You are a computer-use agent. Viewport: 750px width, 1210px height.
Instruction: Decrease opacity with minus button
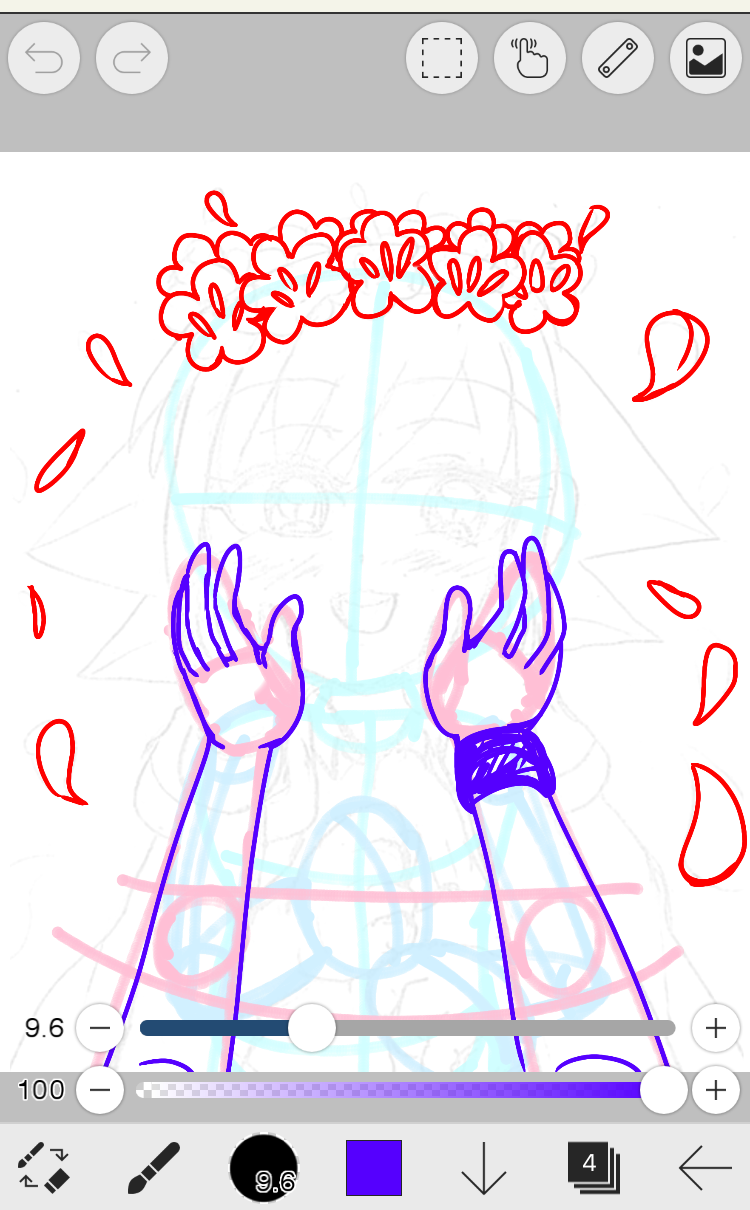point(99,1089)
